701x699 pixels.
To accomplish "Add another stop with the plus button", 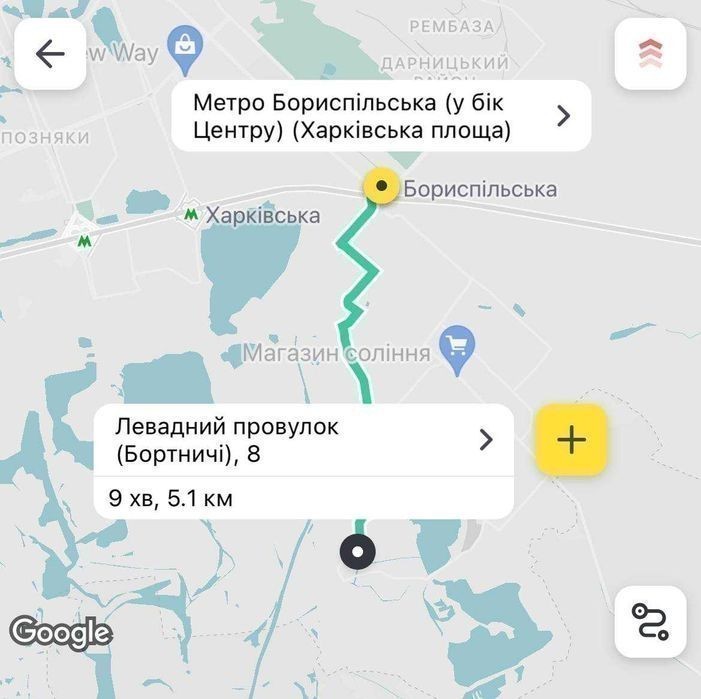I will pyautogui.click(x=571, y=439).
